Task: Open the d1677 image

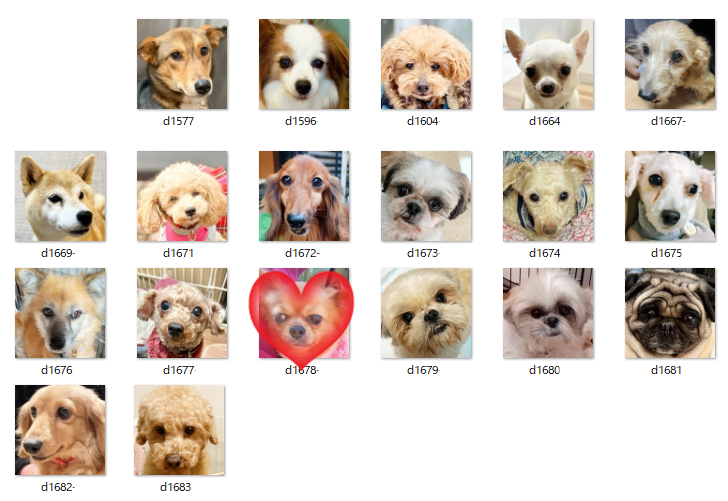Action: click(x=182, y=313)
